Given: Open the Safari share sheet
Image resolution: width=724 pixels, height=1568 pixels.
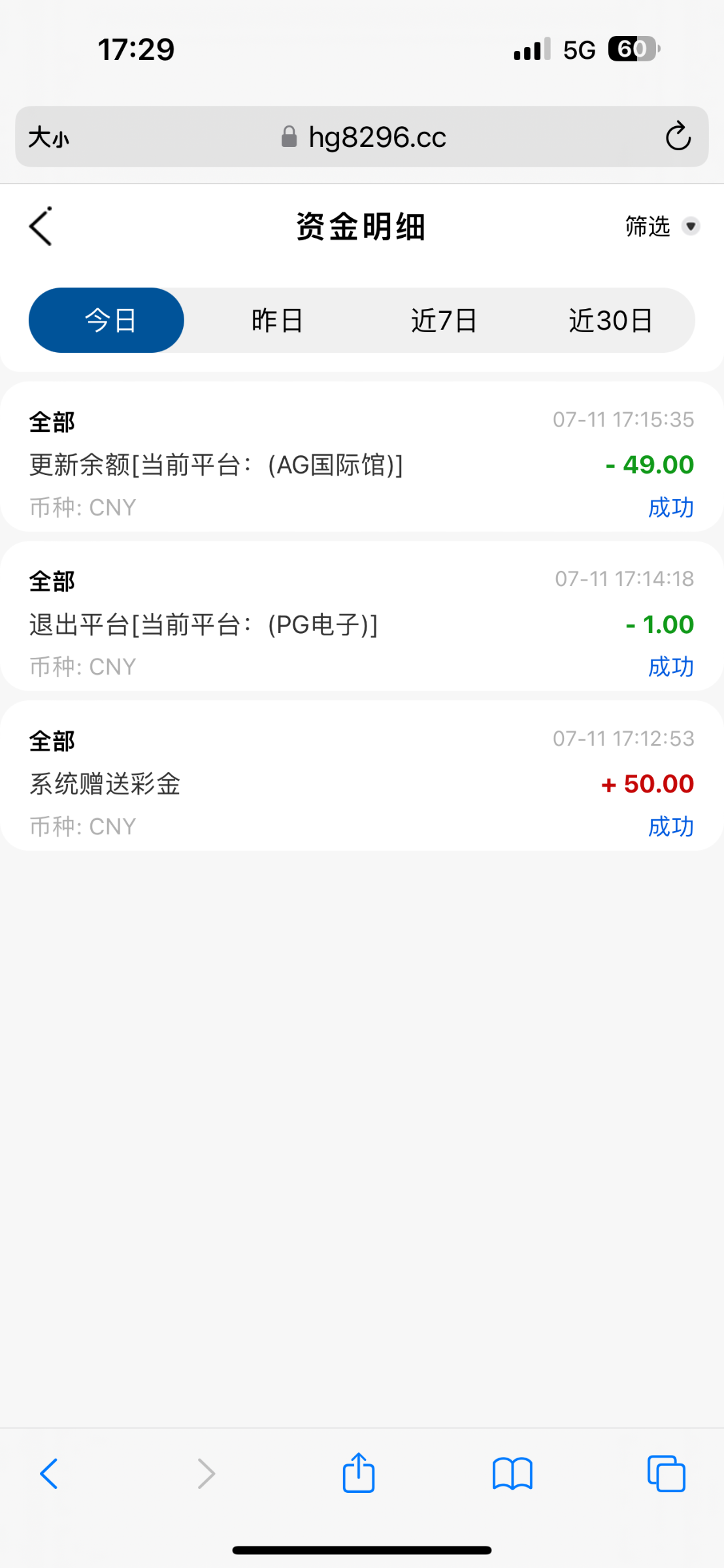Looking at the screenshot, I should pos(359,1473).
